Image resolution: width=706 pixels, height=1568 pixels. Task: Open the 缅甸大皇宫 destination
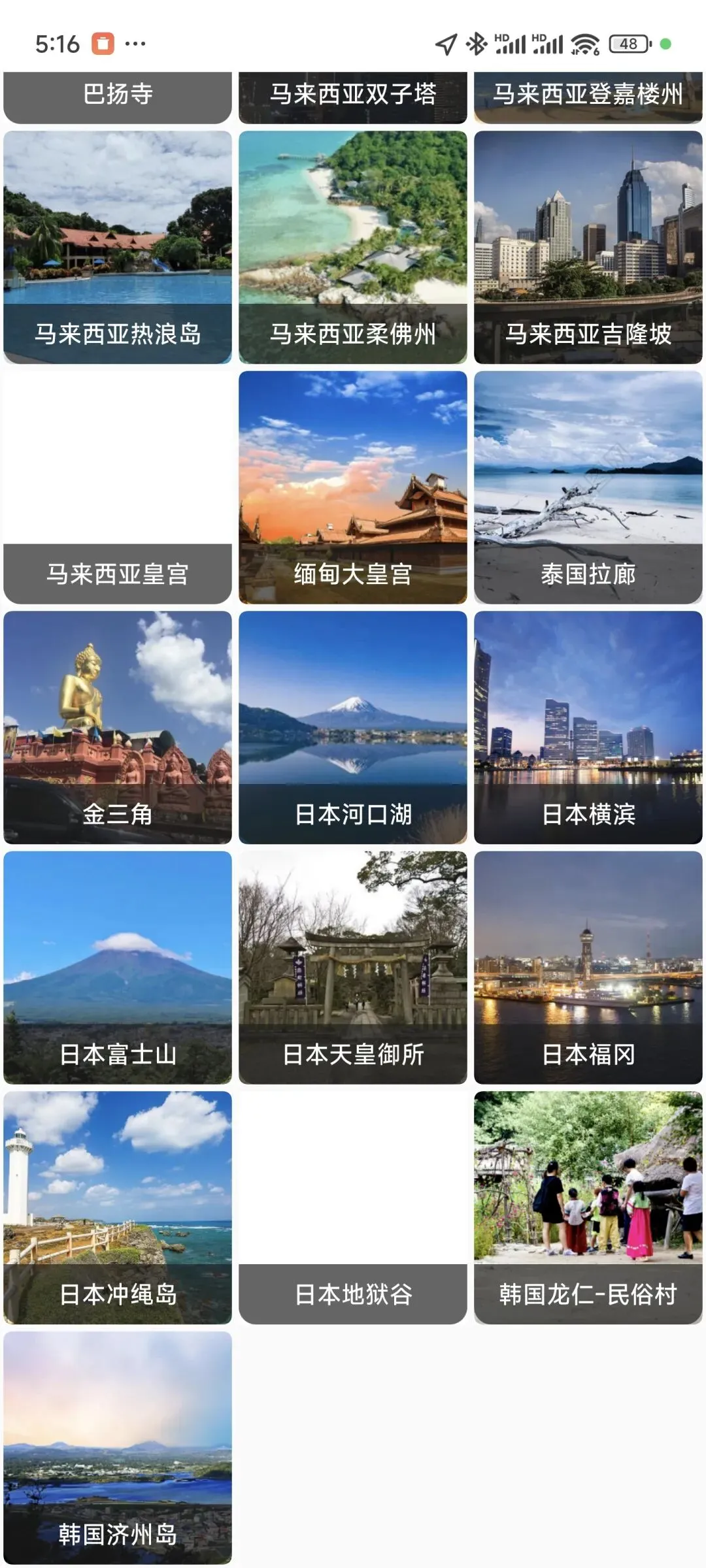353,487
